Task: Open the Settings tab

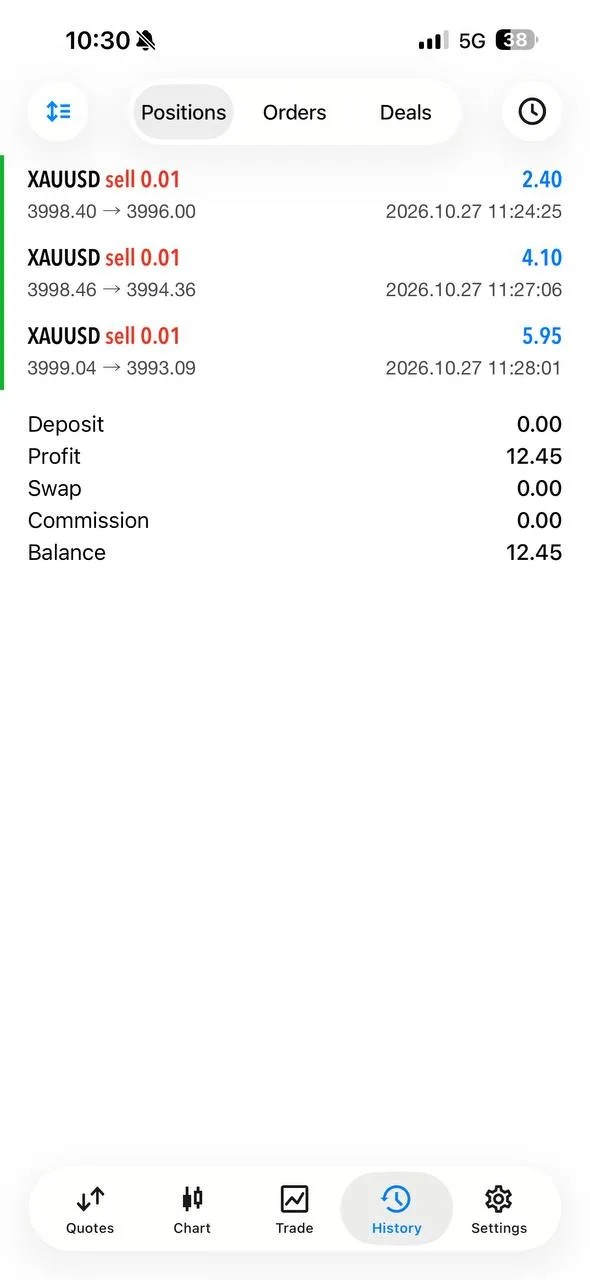Action: (x=499, y=1209)
